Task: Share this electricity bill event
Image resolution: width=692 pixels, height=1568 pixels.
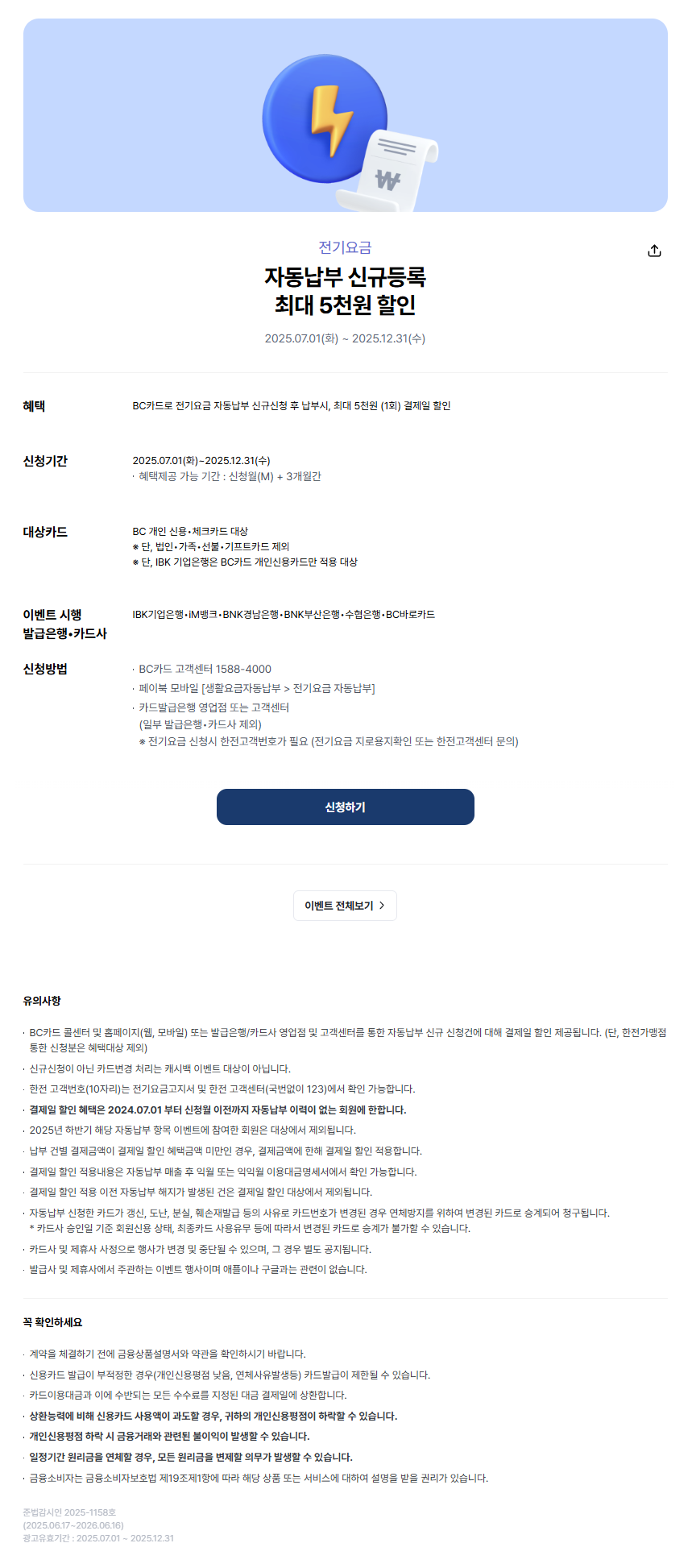Action: click(654, 251)
